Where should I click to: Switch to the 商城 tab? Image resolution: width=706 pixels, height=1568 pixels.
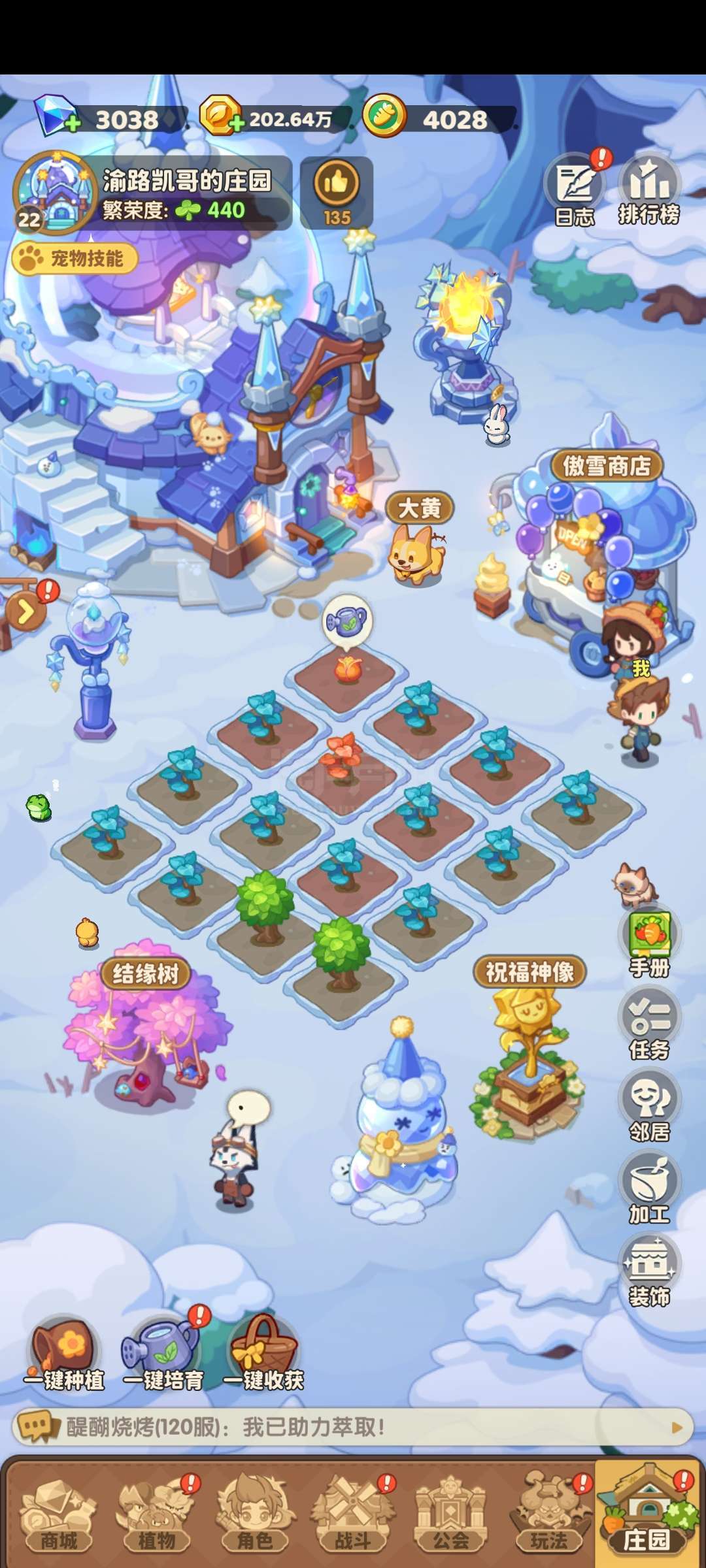pos(59,1516)
